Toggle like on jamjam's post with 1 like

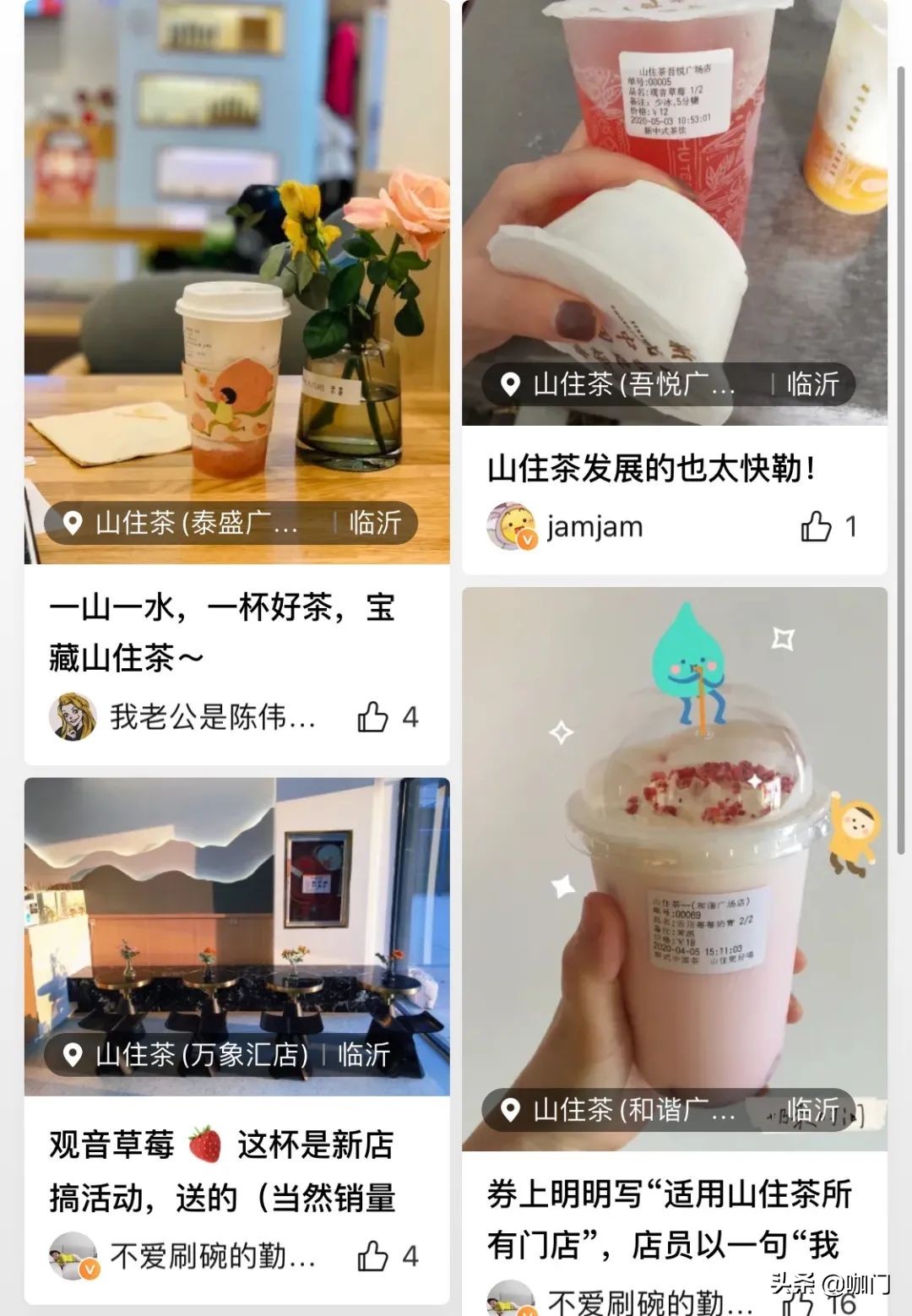coord(817,526)
